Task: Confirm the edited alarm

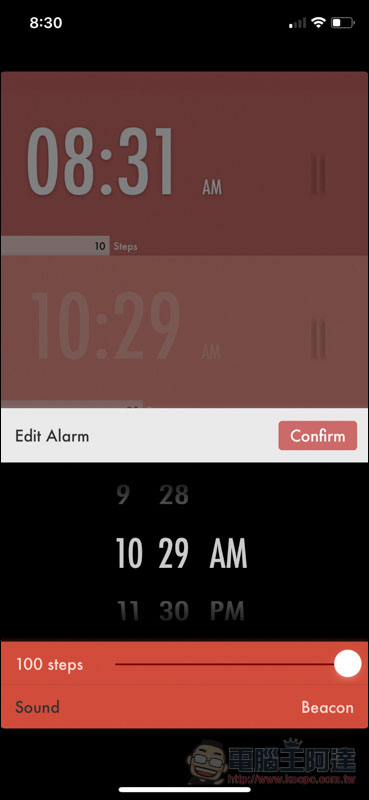Action: [317, 436]
